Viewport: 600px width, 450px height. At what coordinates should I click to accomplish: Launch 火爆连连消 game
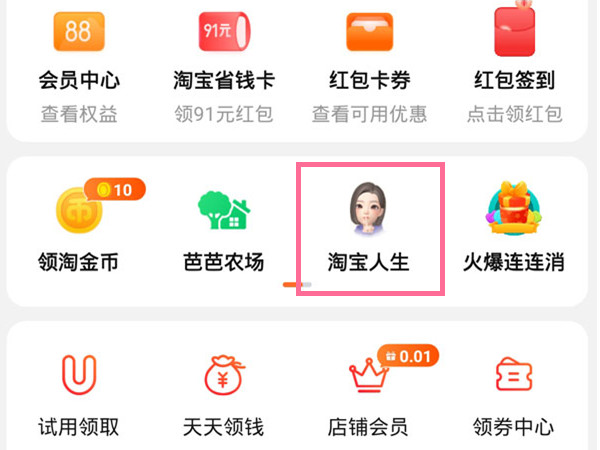[514, 225]
